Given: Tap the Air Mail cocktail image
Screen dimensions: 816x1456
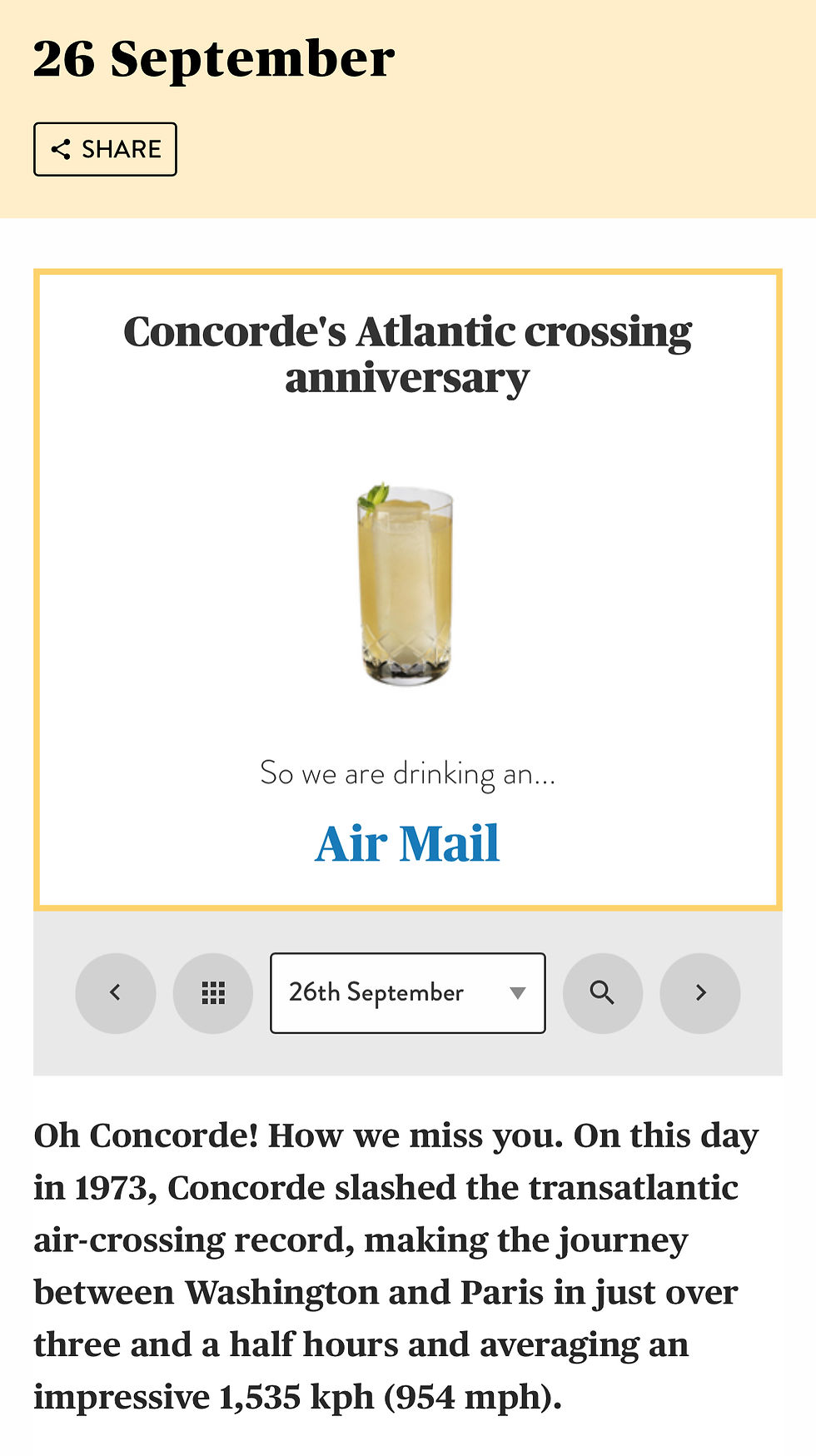Looking at the screenshot, I should (x=406, y=584).
